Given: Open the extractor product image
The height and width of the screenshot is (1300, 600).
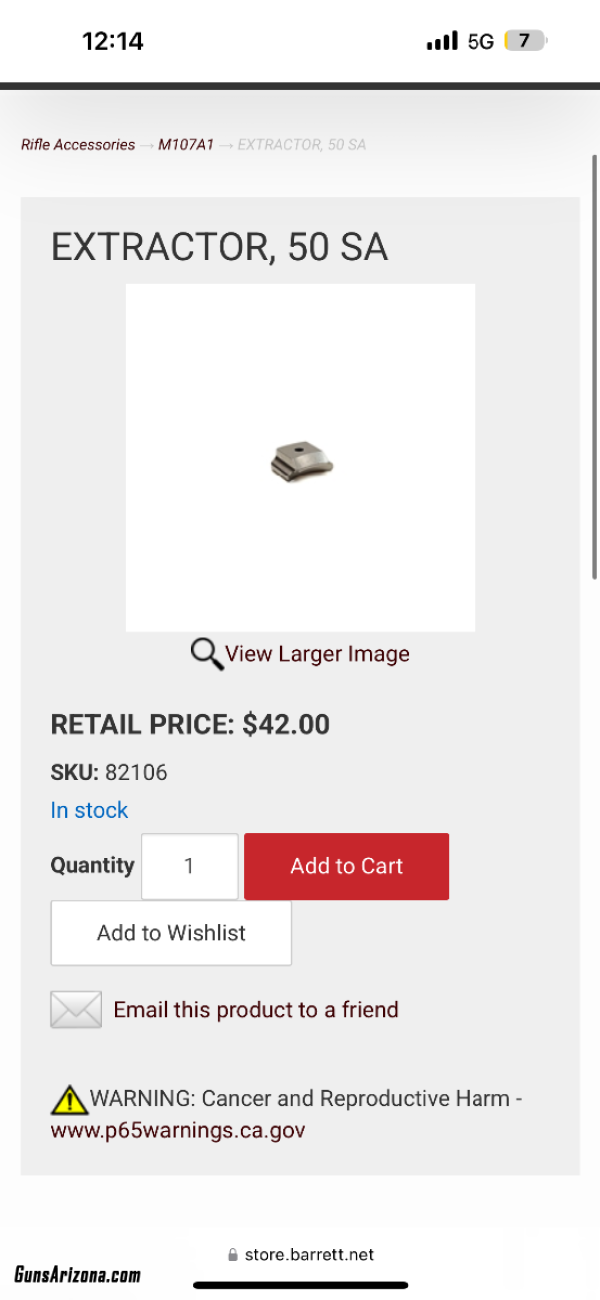Looking at the screenshot, I should (x=300, y=458).
